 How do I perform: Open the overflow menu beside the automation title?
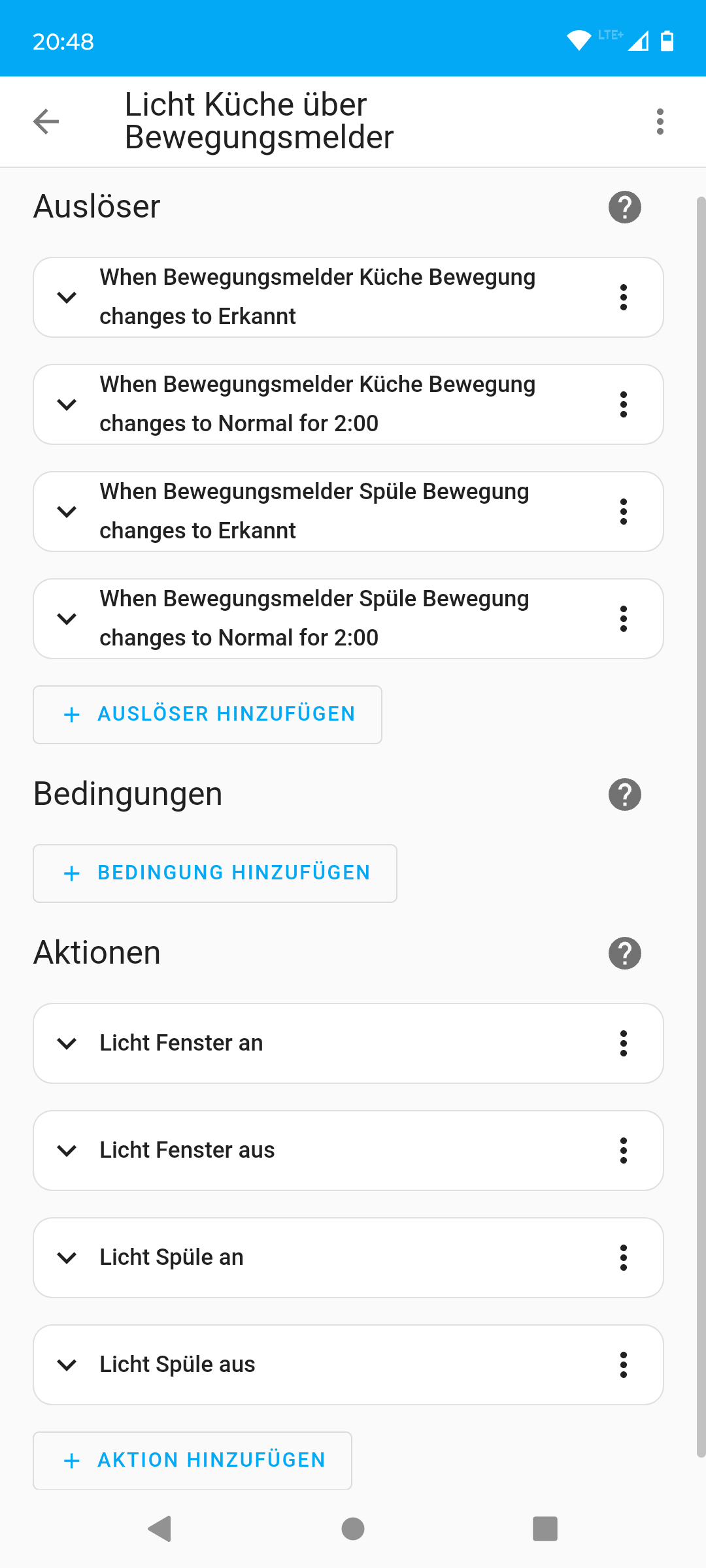click(x=660, y=122)
